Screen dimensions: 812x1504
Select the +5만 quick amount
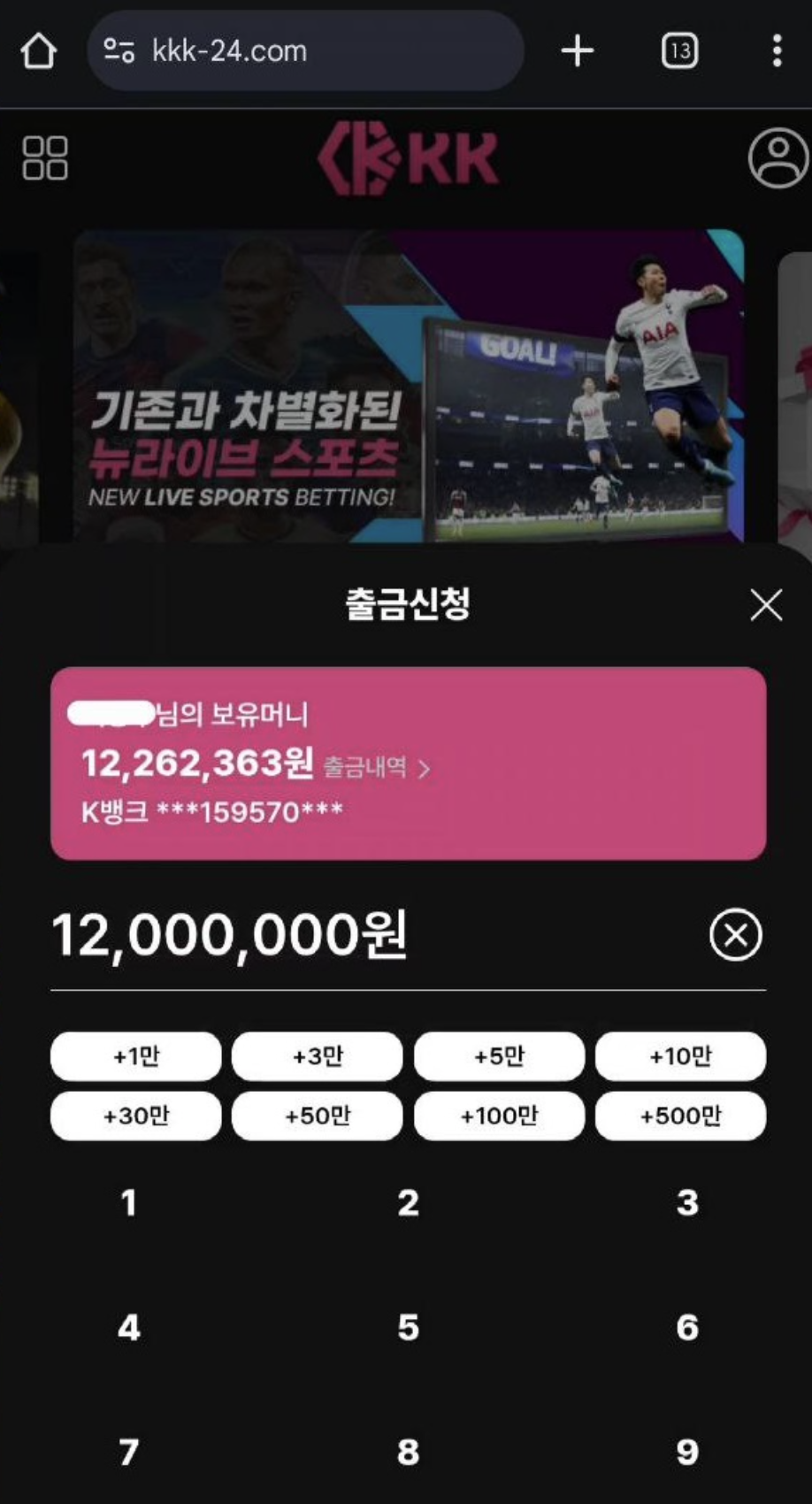point(499,1056)
